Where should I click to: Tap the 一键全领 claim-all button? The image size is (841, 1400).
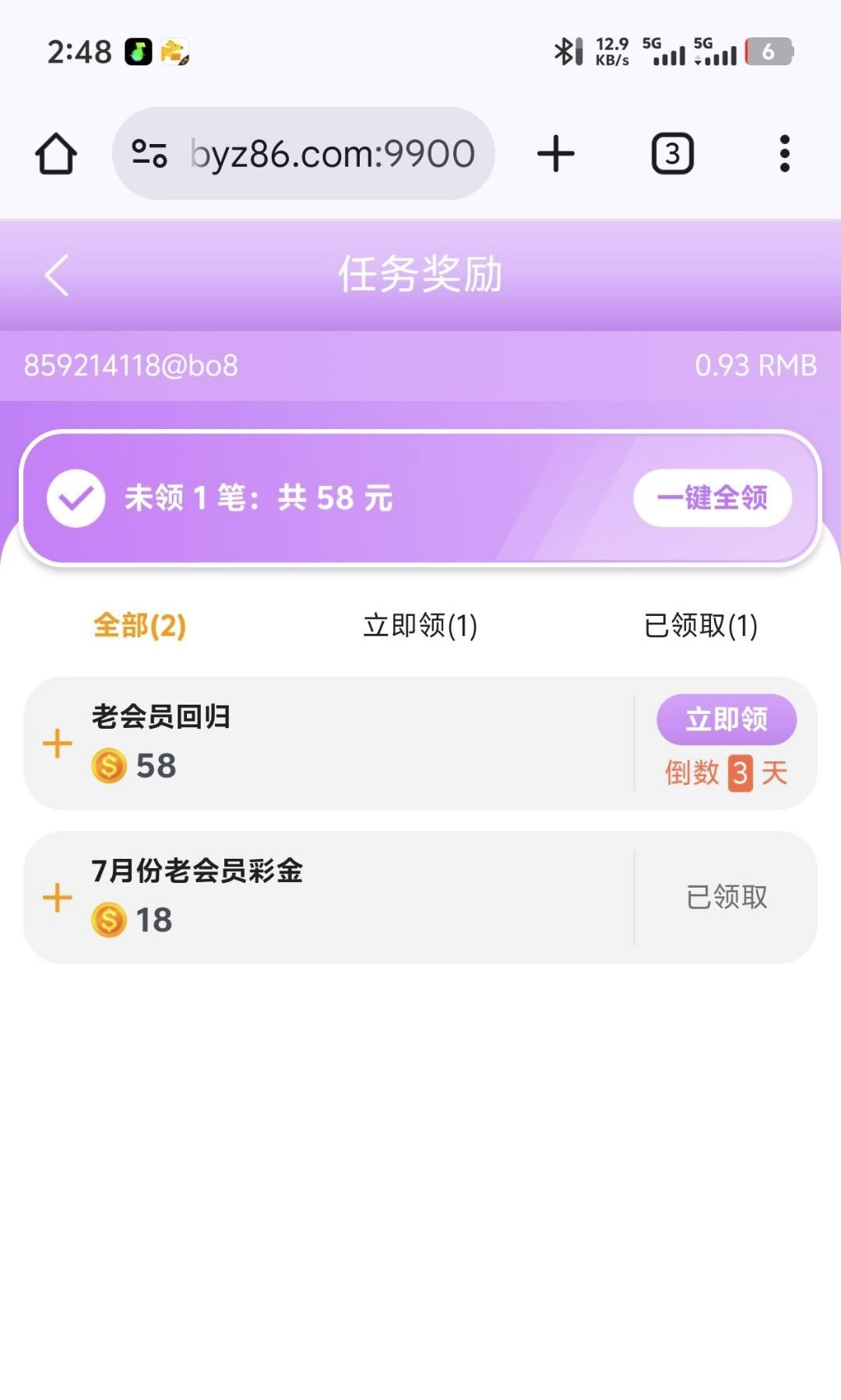[x=713, y=498]
